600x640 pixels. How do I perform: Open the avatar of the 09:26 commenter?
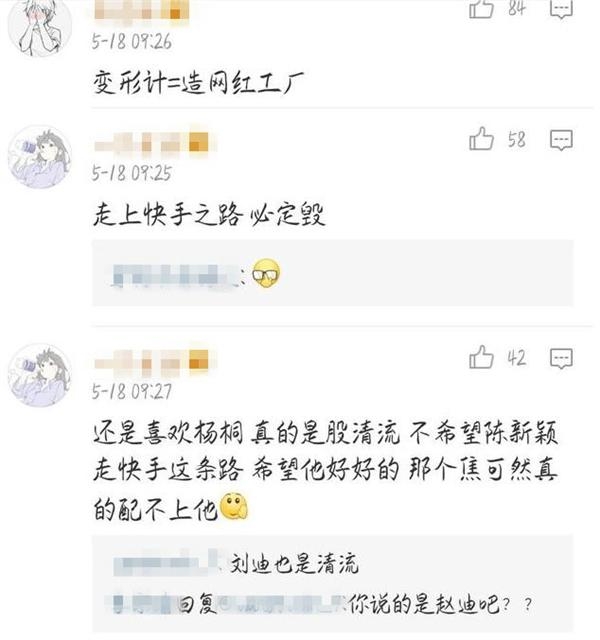point(40,24)
